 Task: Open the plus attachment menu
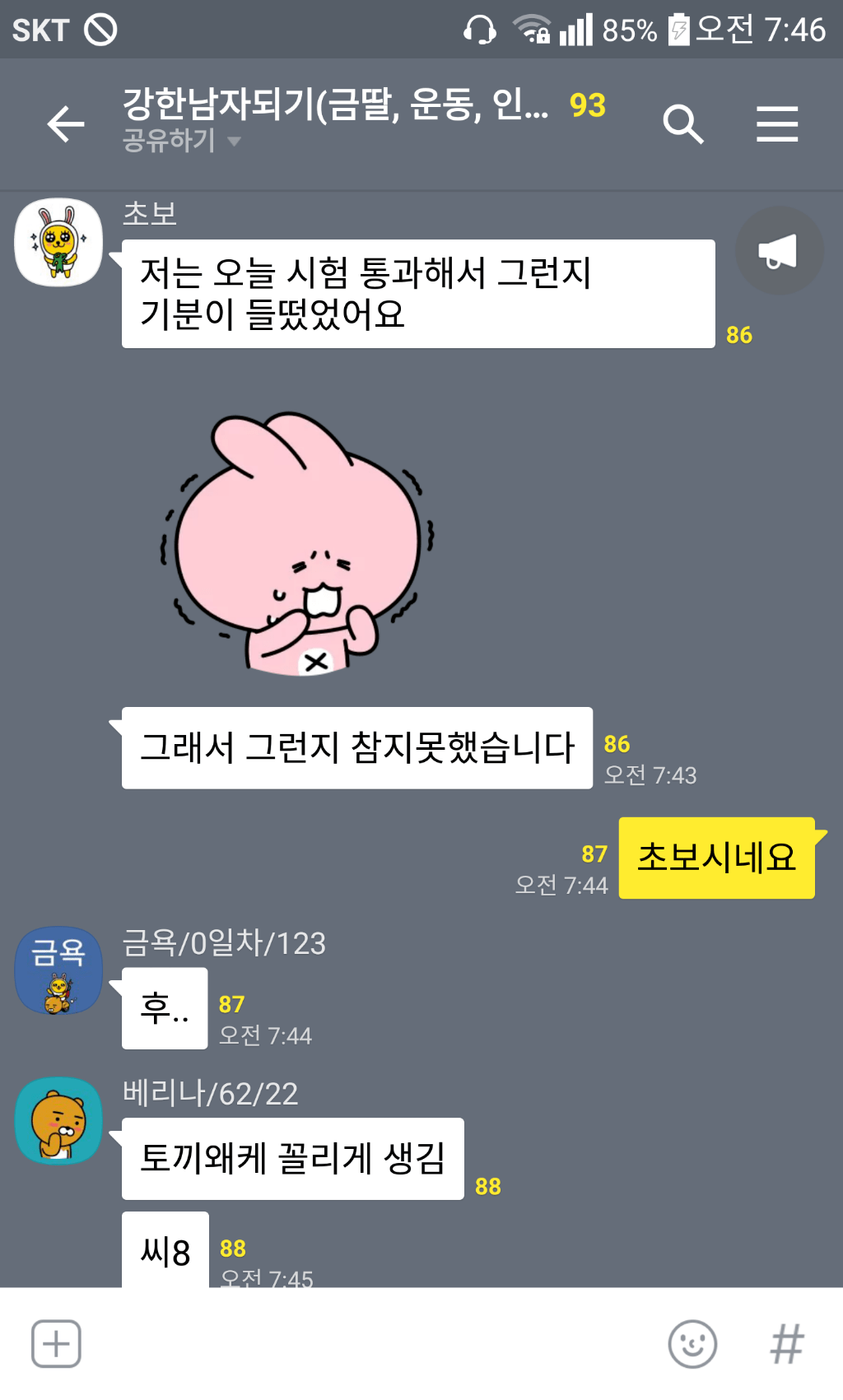56,1344
